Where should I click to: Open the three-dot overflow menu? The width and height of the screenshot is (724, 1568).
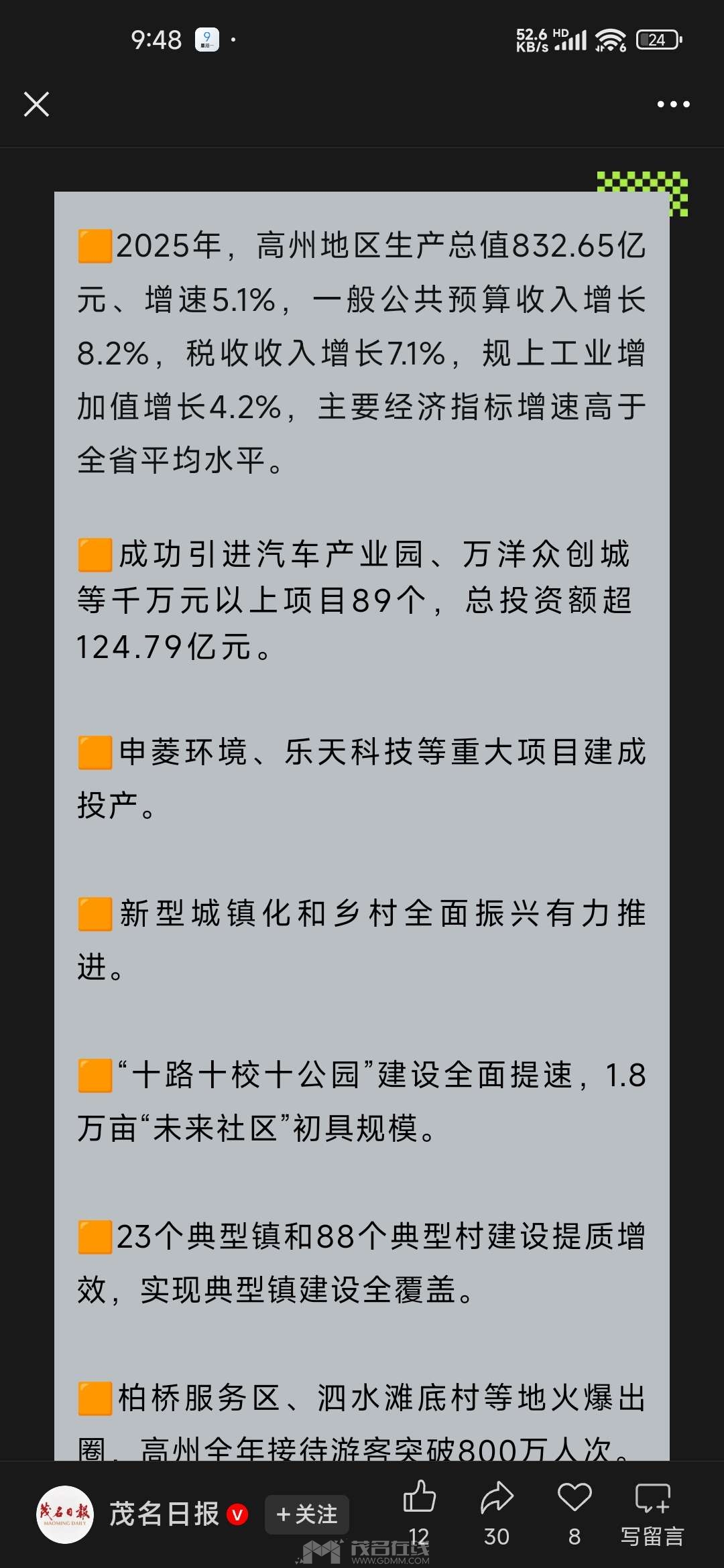[x=673, y=105]
